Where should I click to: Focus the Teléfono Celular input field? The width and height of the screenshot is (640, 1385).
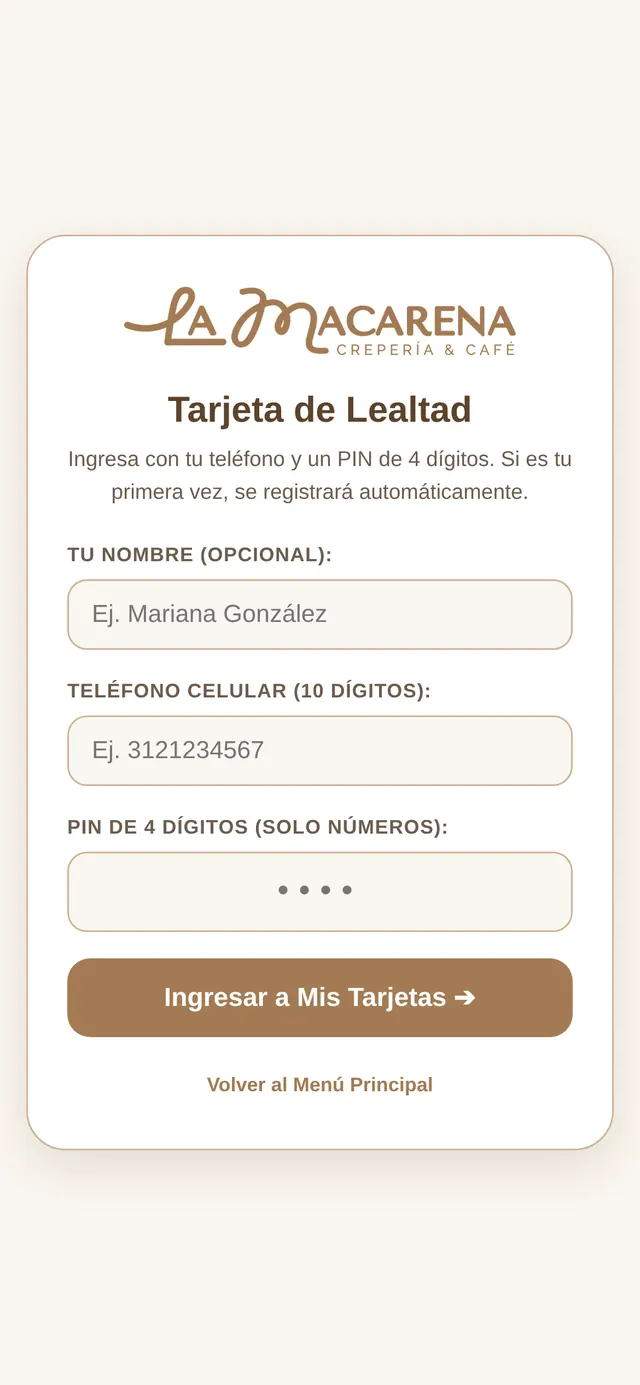[x=320, y=750]
